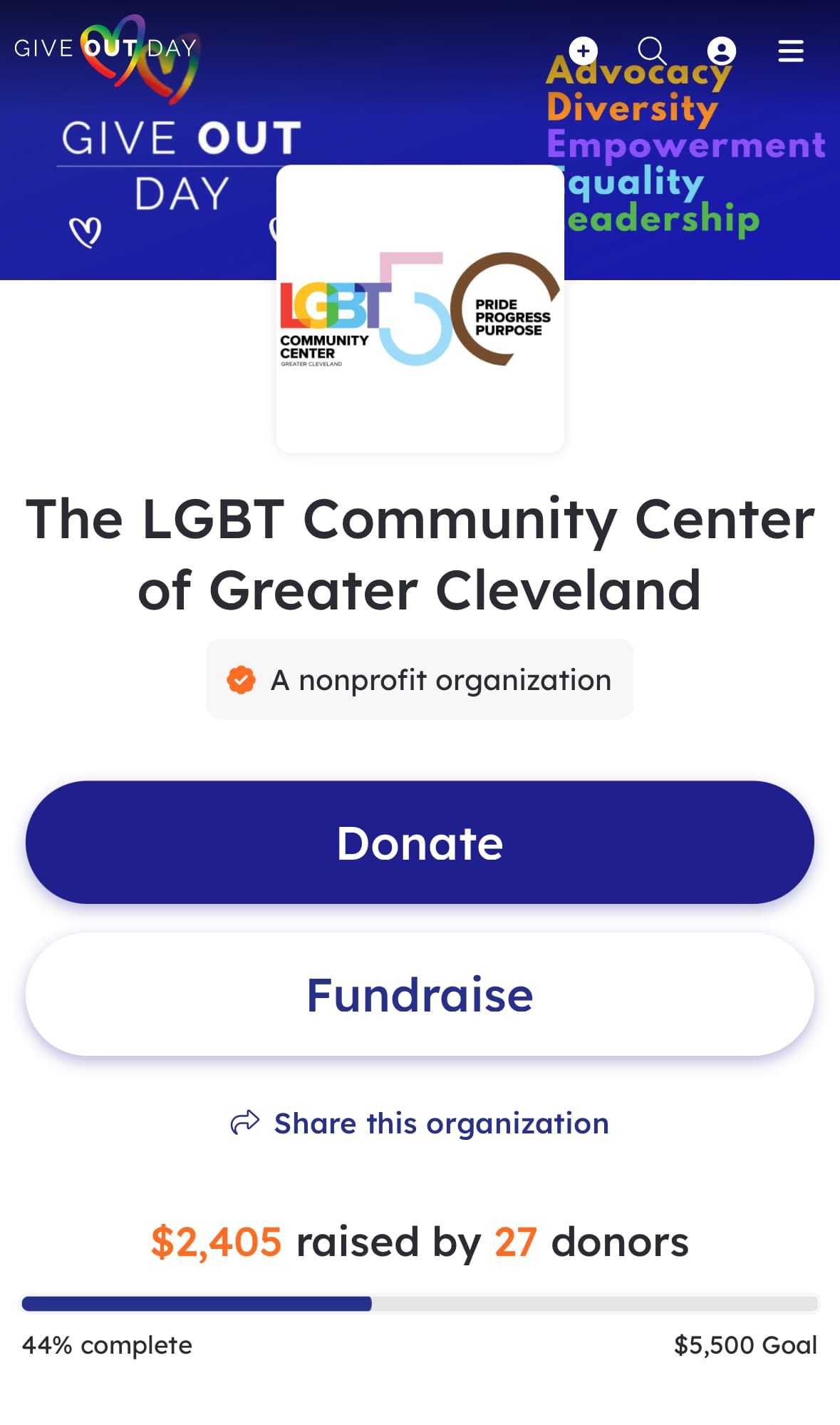Donate to the LGBT Community Center

click(x=420, y=842)
